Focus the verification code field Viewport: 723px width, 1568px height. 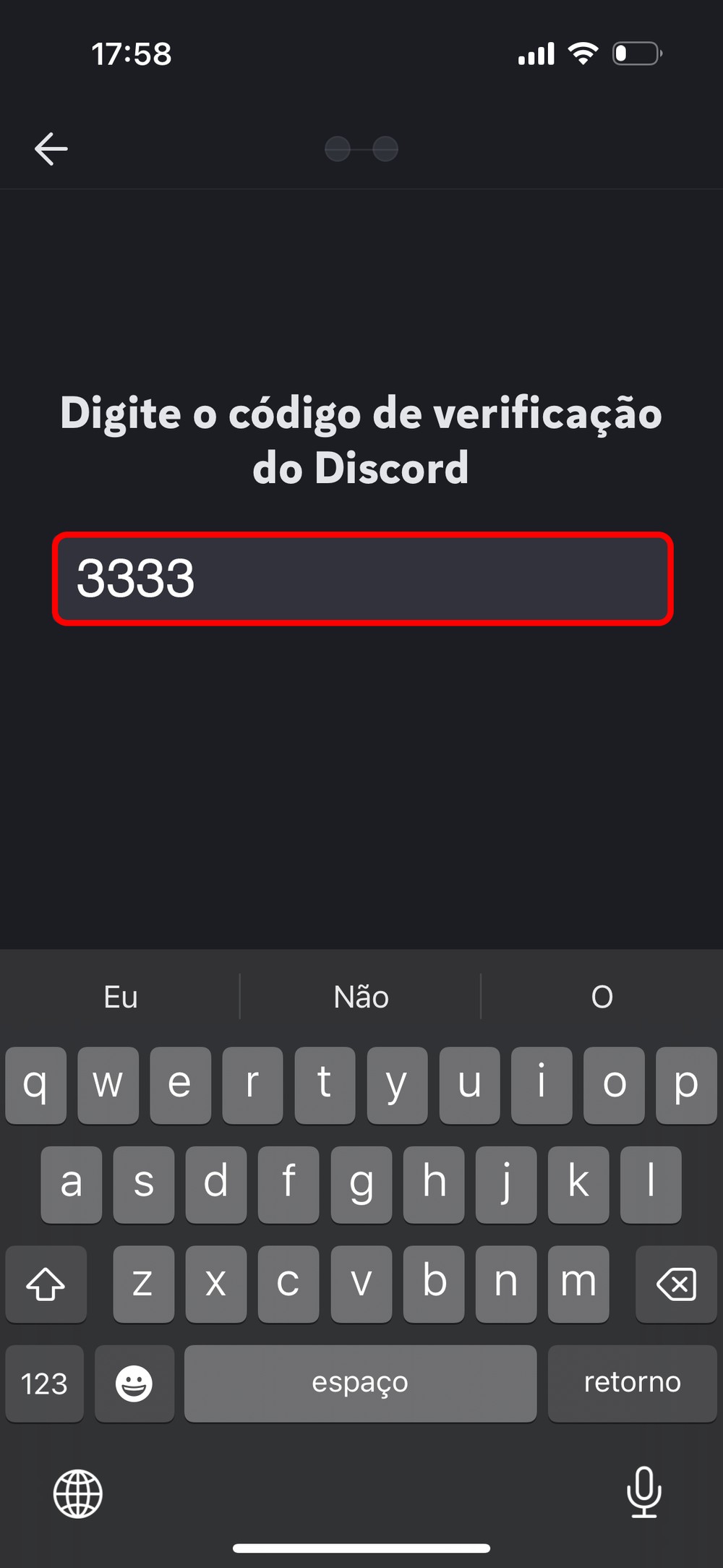[x=362, y=579]
